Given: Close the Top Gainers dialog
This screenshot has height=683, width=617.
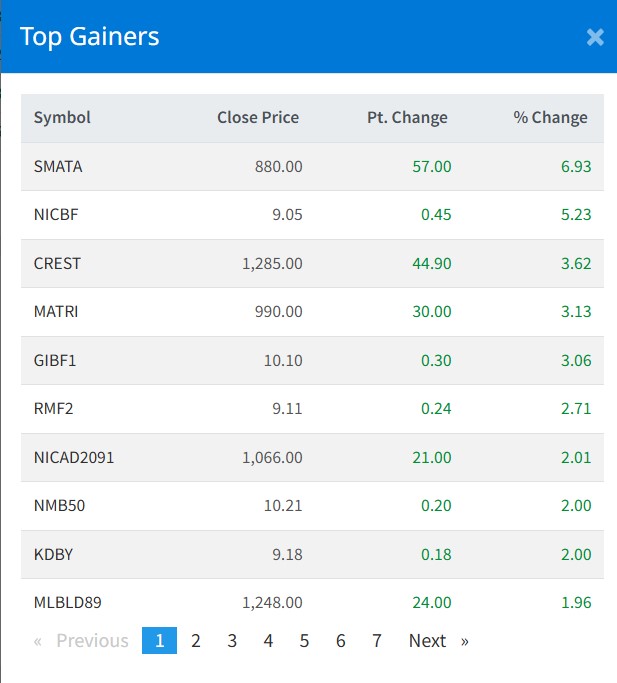Looking at the screenshot, I should click(x=595, y=38).
